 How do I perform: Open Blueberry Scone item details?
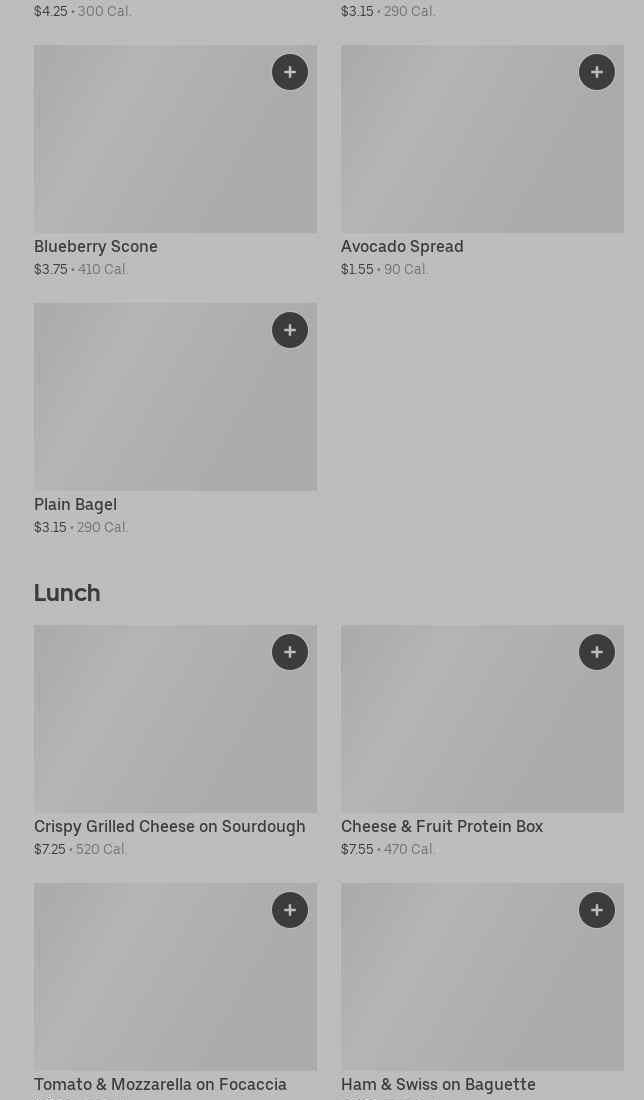tap(150, 150)
